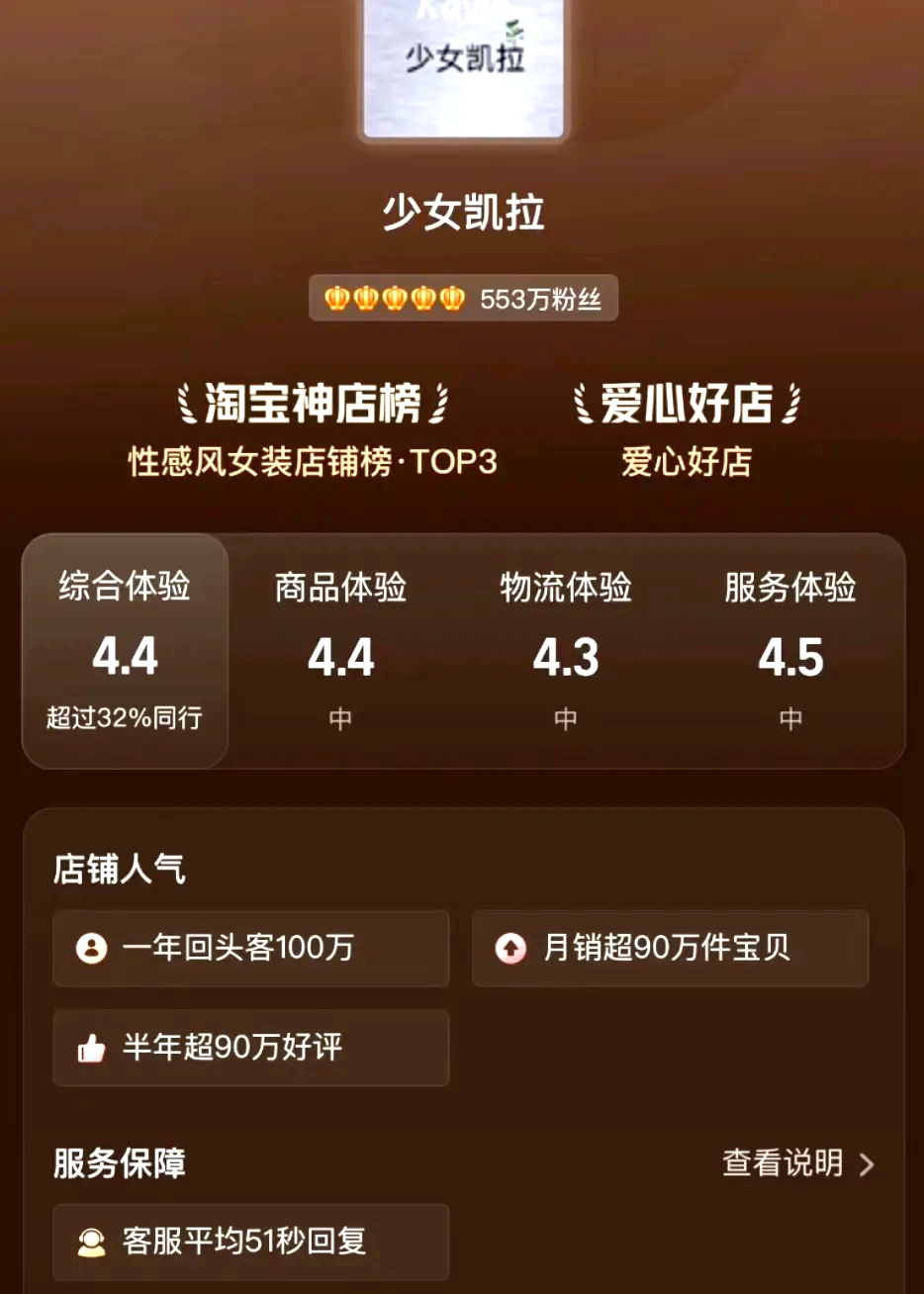Screen dimensions: 924x1294
Task: Switch to the 商品体验 tab
Action: [340, 650]
